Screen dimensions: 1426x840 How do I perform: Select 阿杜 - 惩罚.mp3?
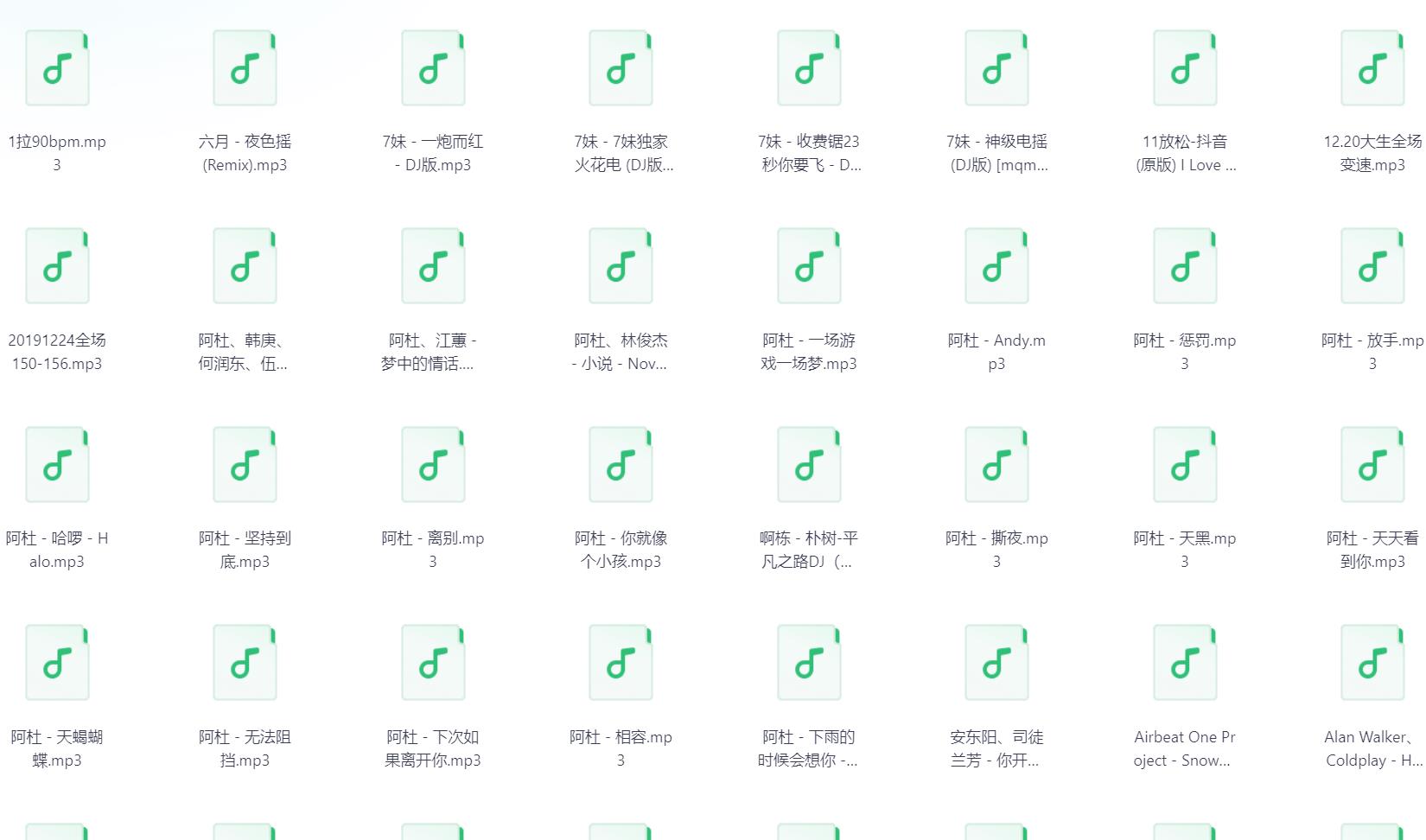click(1185, 267)
